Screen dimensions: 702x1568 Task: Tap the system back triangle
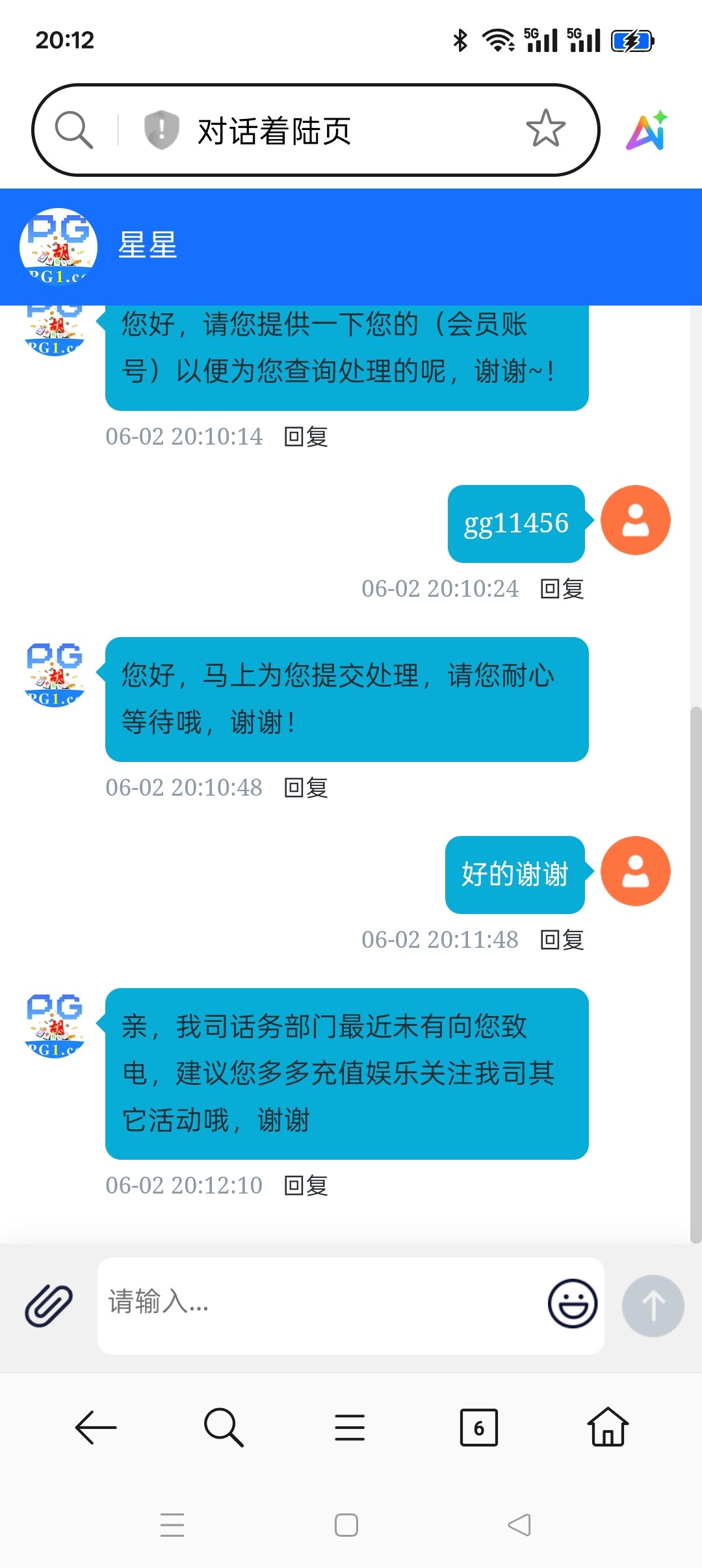(519, 1524)
